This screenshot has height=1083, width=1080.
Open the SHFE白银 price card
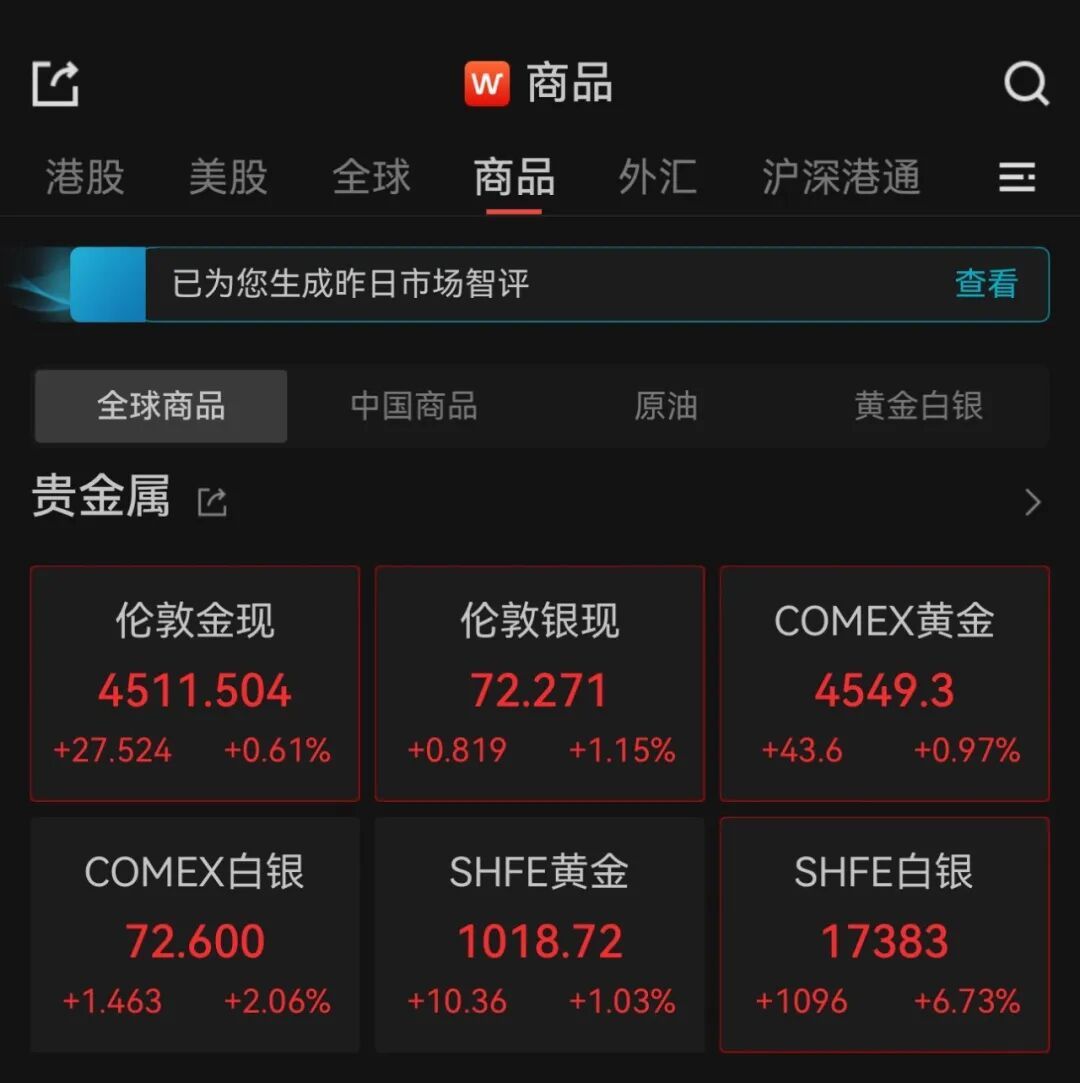coord(884,935)
